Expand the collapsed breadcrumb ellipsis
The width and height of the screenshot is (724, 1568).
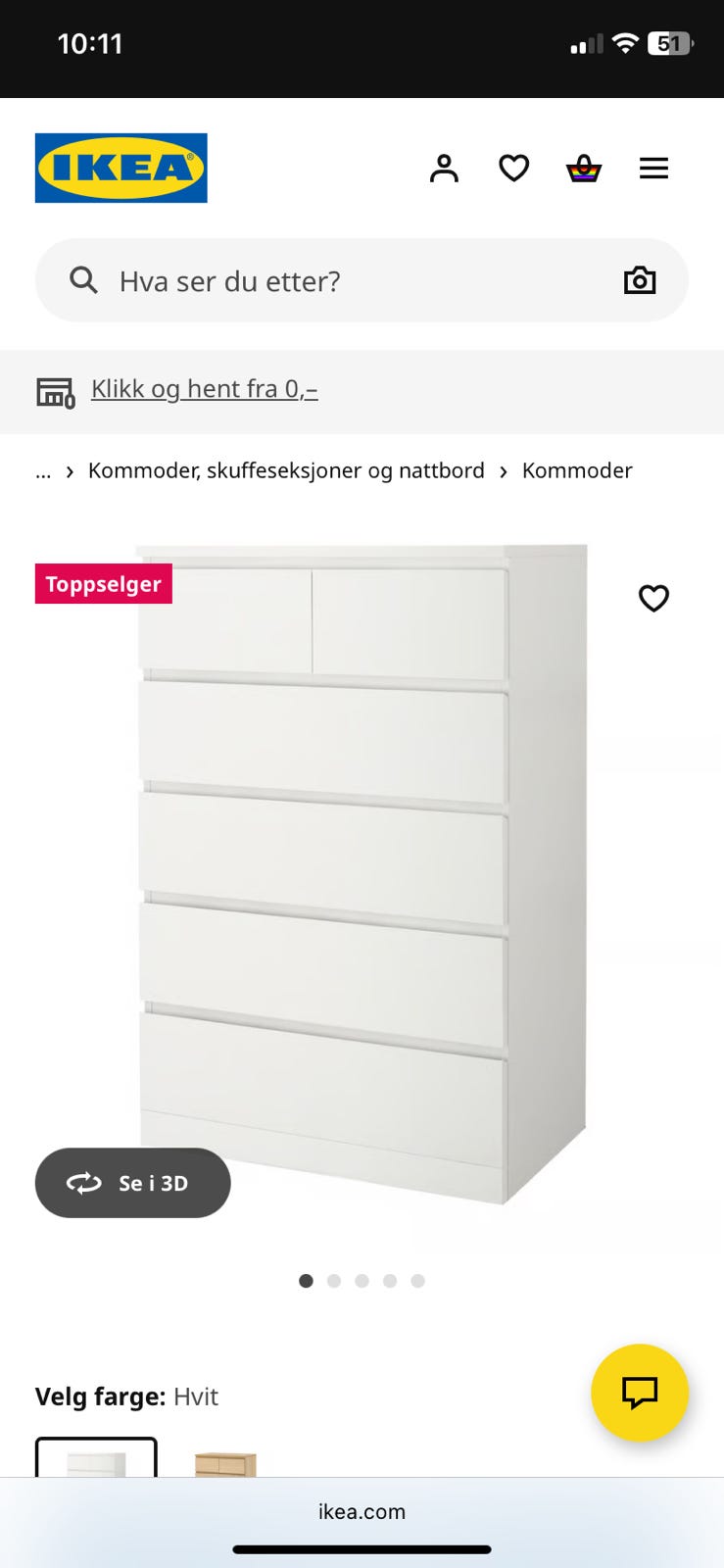tap(42, 470)
